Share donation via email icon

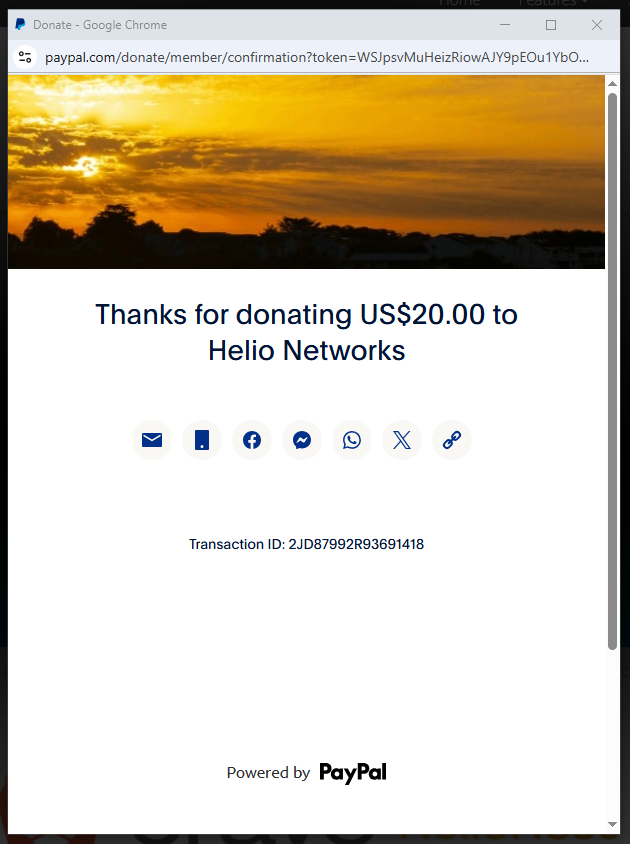point(152,440)
